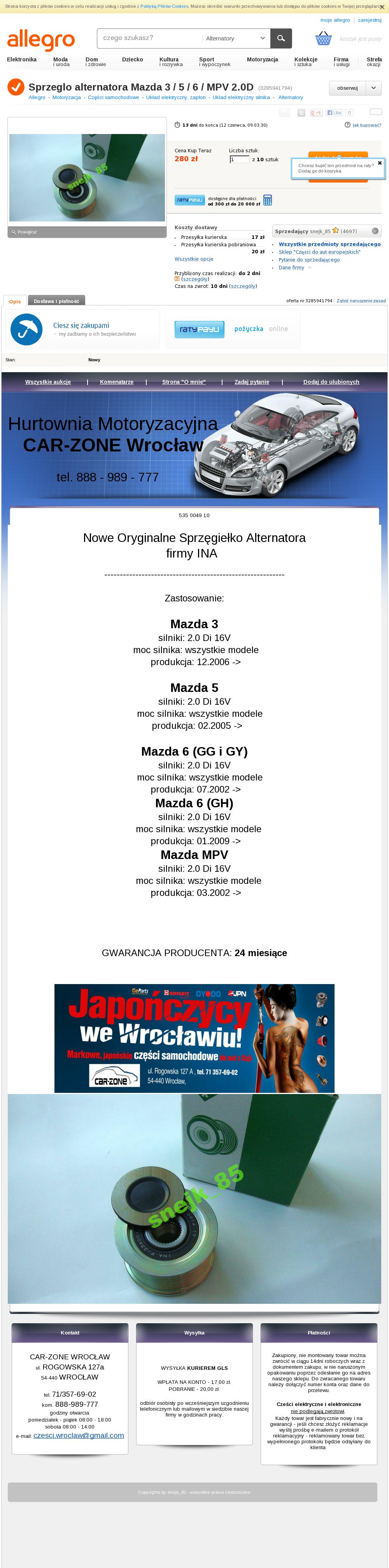The width and height of the screenshot is (389, 1568).
Task: Tap 'Zgłoś naruszenie zasad'
Action: coord(361,301)
